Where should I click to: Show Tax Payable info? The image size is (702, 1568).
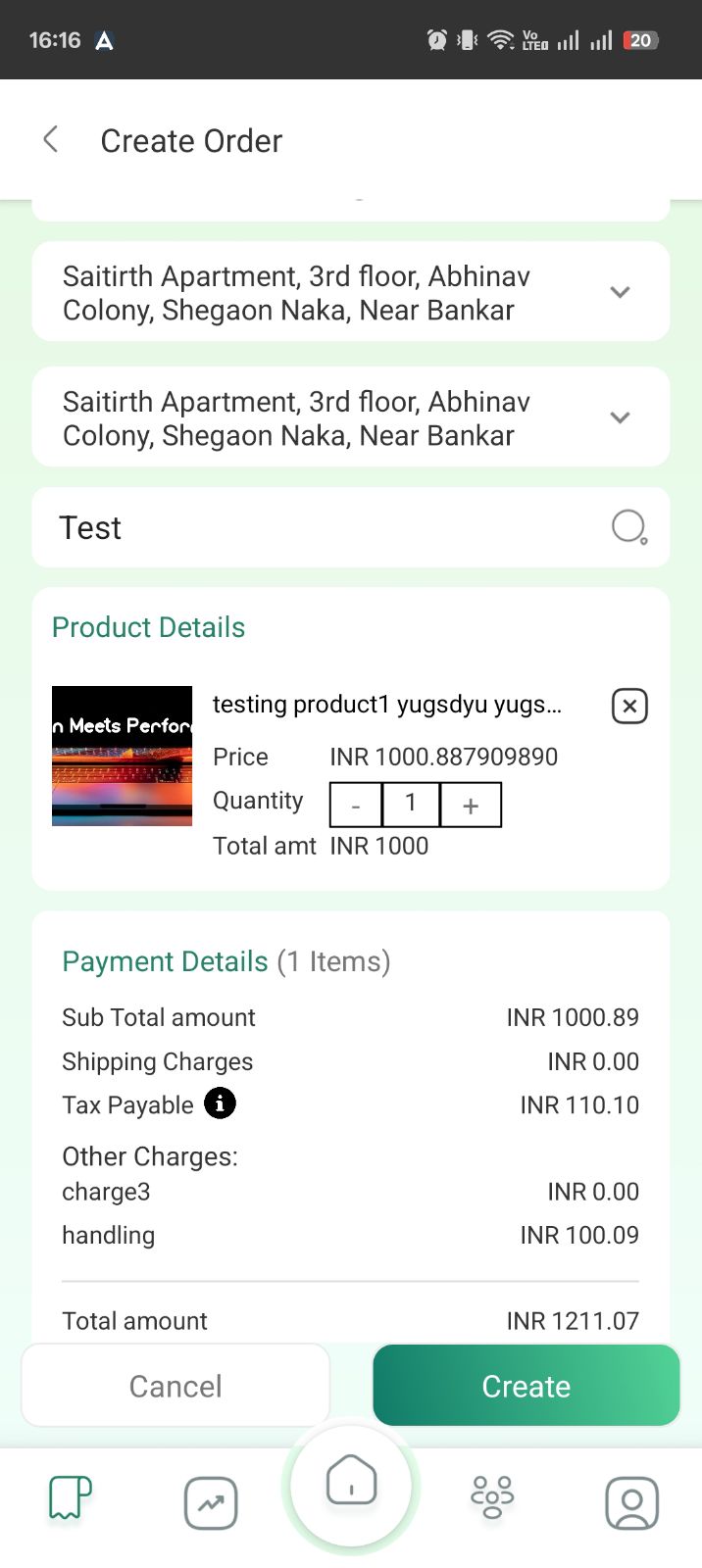[x=220, y=1103]
